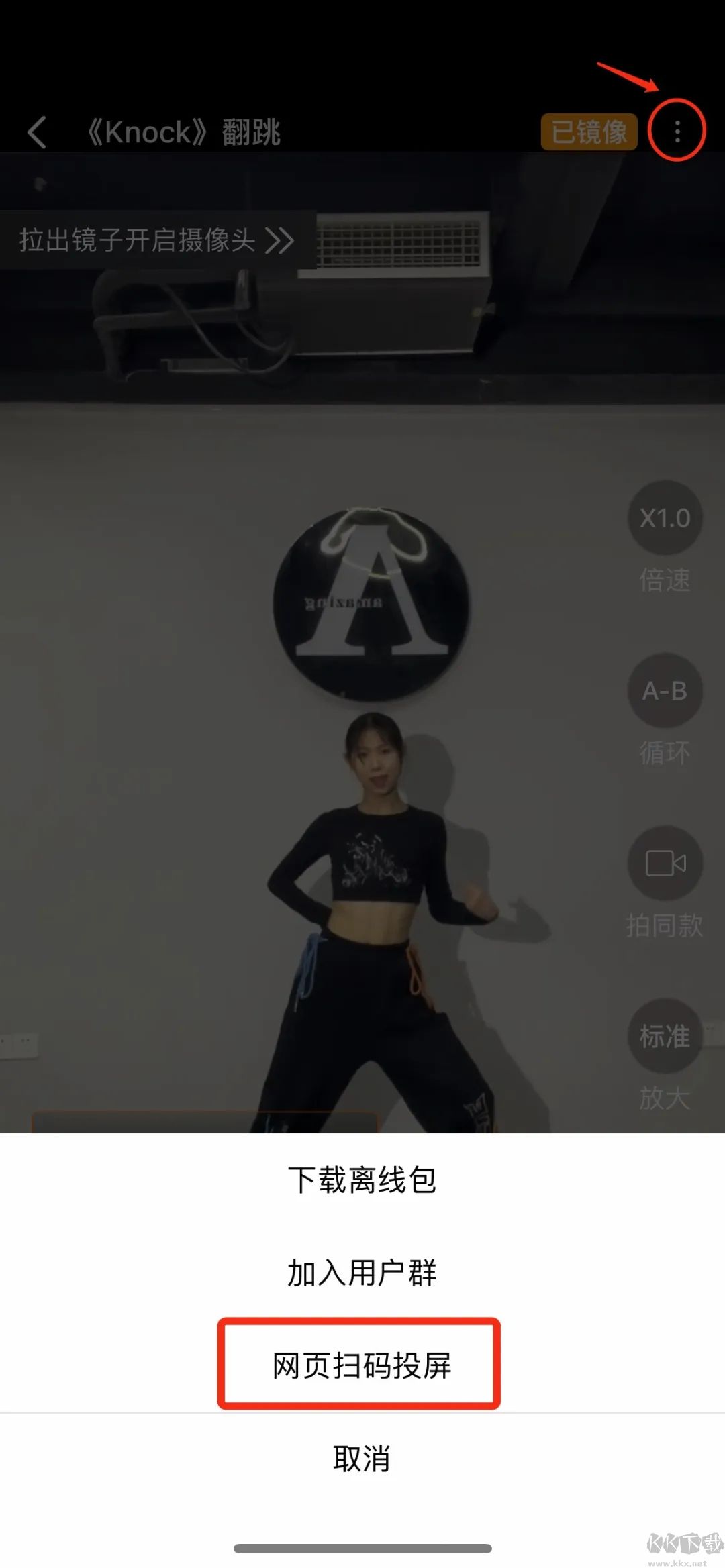The image size is (725, 1568).
Task: Switch the 标准 放大 zoom mode
Action: tap(665, 1036)
